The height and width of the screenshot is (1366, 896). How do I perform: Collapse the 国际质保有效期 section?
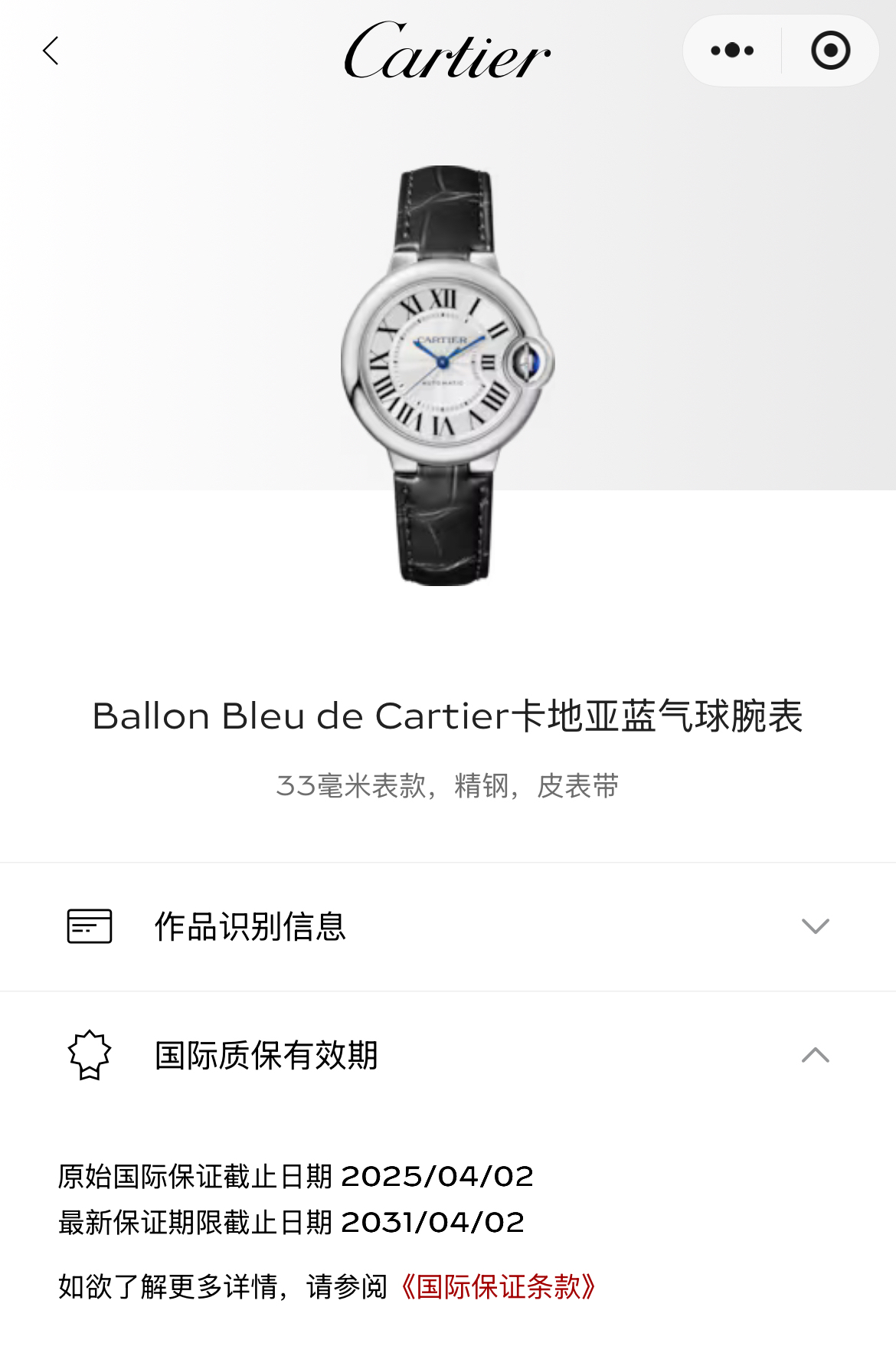pos(815,1055)
